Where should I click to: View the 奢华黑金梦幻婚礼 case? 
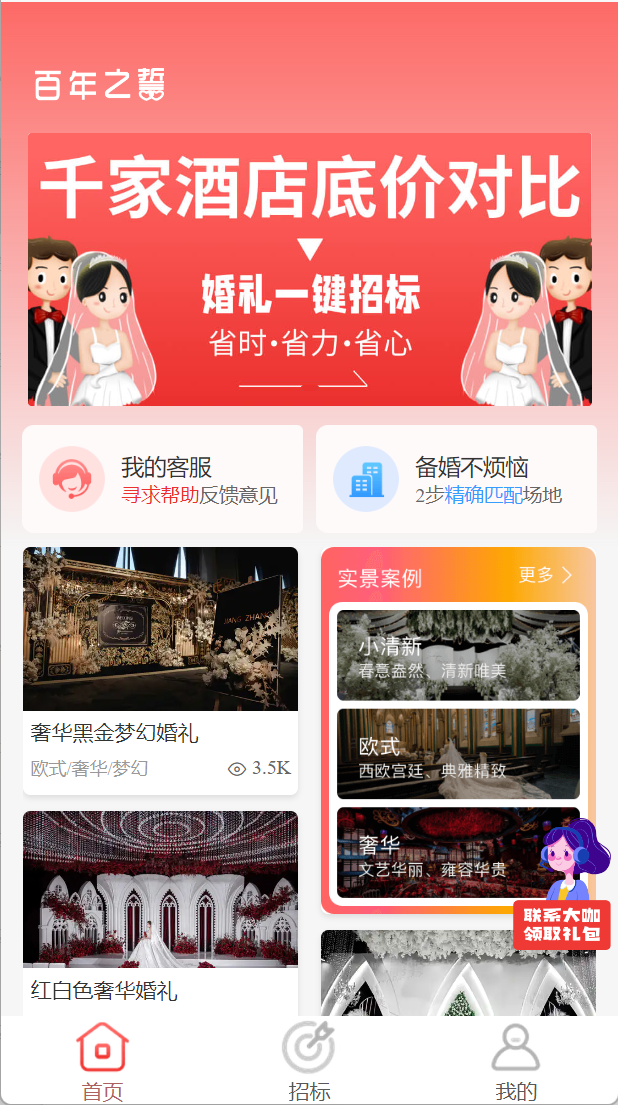(x=160, y=670)
